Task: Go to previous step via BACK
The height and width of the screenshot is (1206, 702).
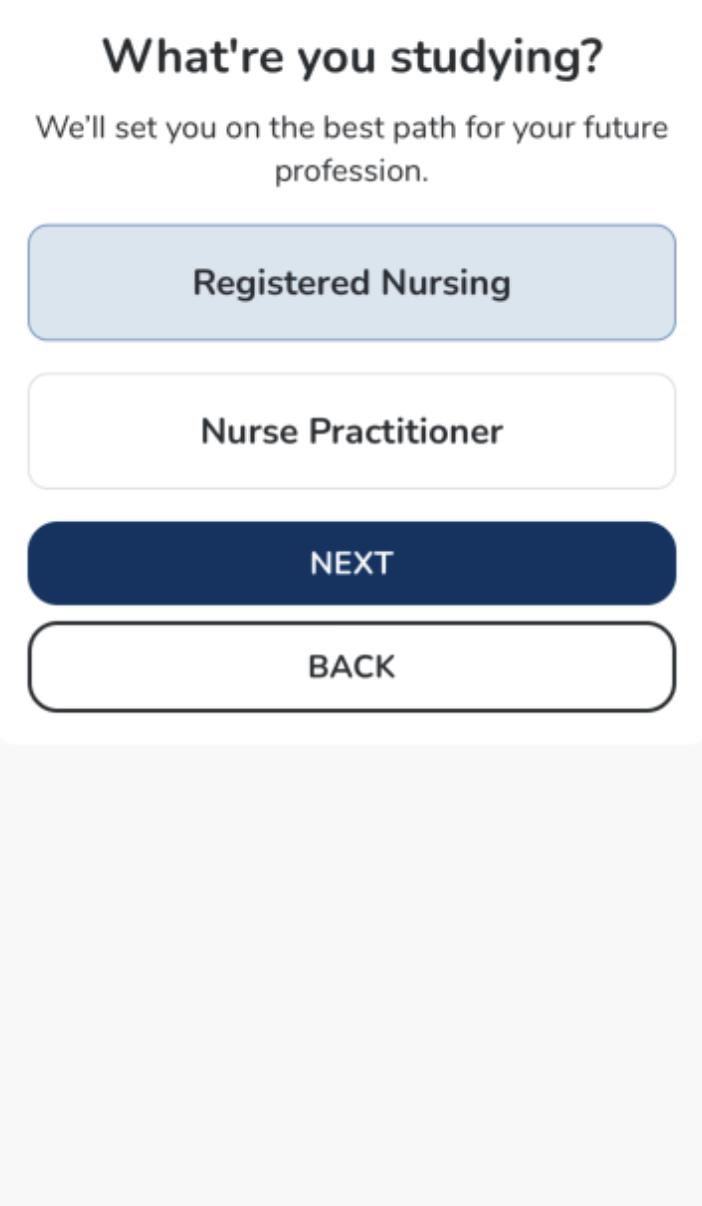Action: point(351,667)
